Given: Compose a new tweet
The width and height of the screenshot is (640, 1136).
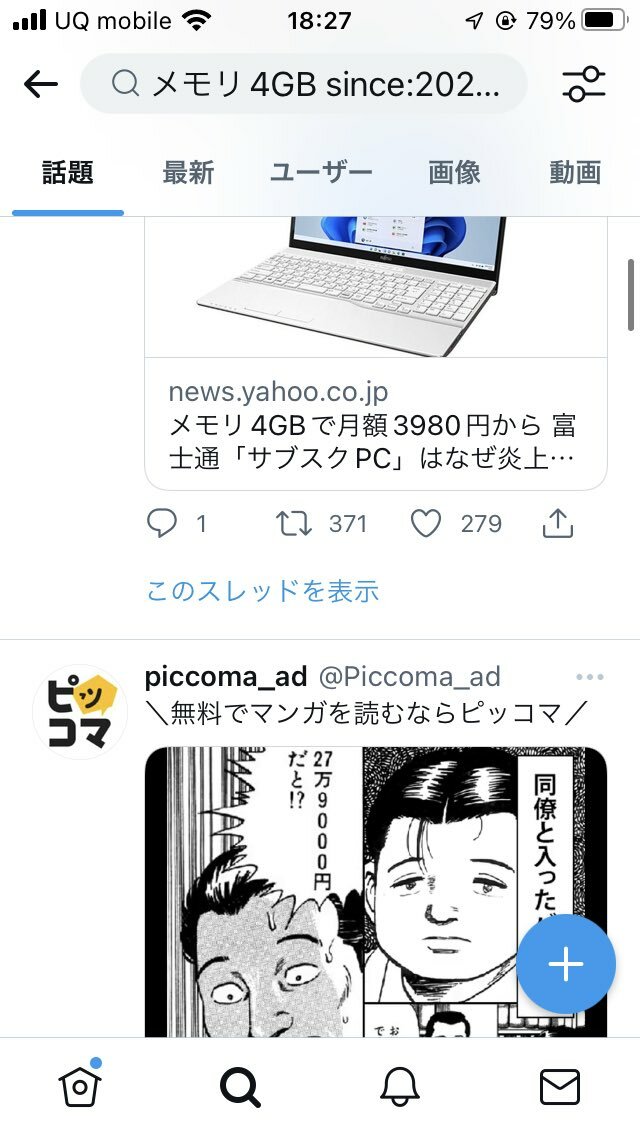Looking at the screenshot, I should pyautogui.click(x=566, y=964).
